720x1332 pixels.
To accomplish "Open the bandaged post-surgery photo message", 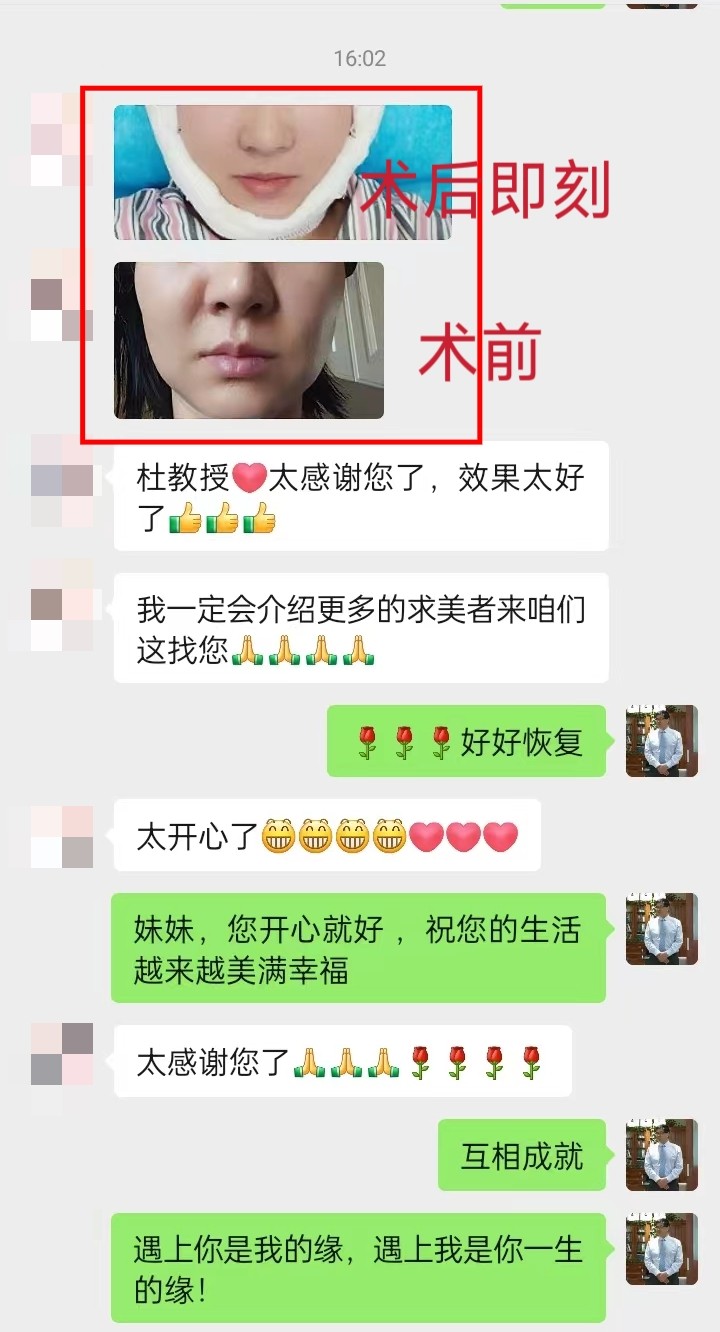I will [x=283, y=172].
